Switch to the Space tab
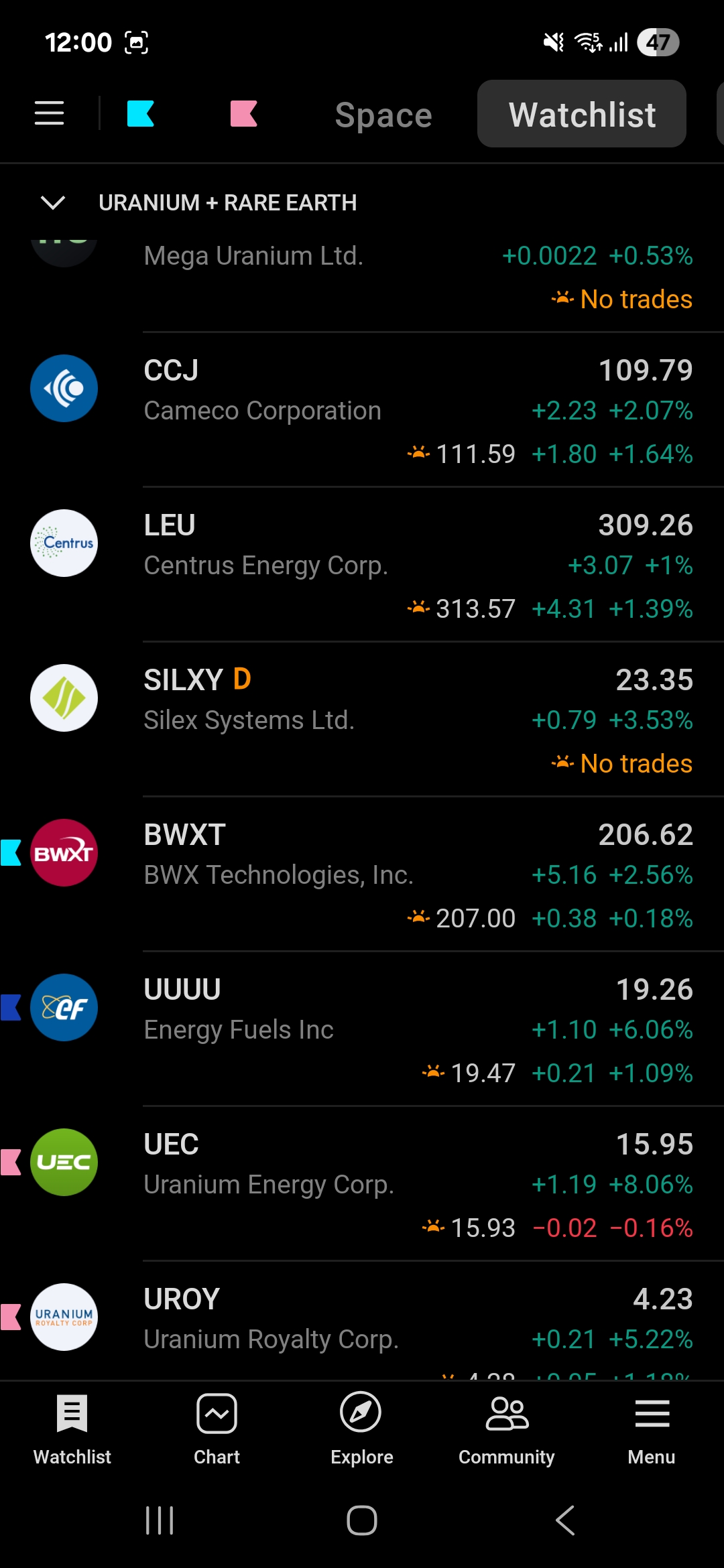Image resolution: width=724 pixels, height=1568 pixels. tap(383, 115)
